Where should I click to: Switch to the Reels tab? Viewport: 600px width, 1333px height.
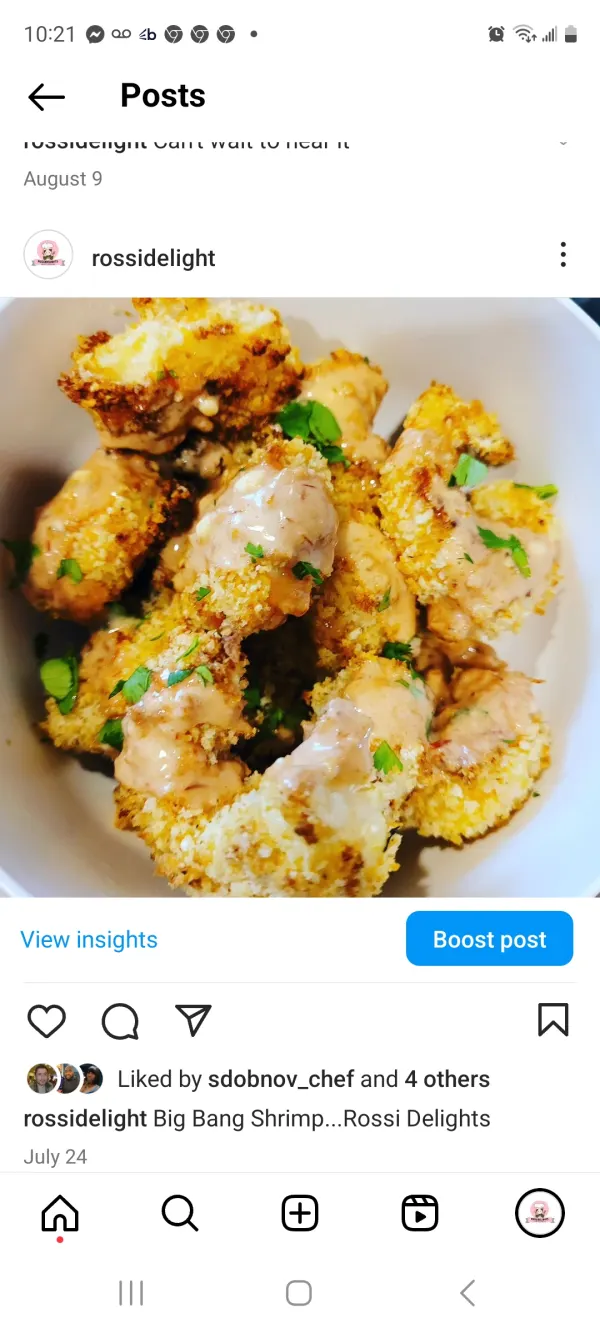click(x=420, y=1214)
